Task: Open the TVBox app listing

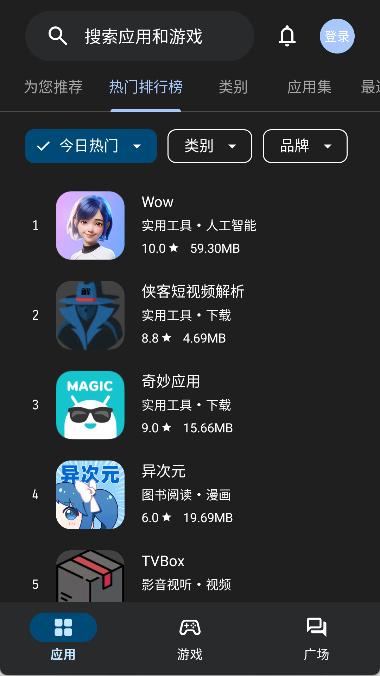Action: pyautogui.click(x=190, y=574)
